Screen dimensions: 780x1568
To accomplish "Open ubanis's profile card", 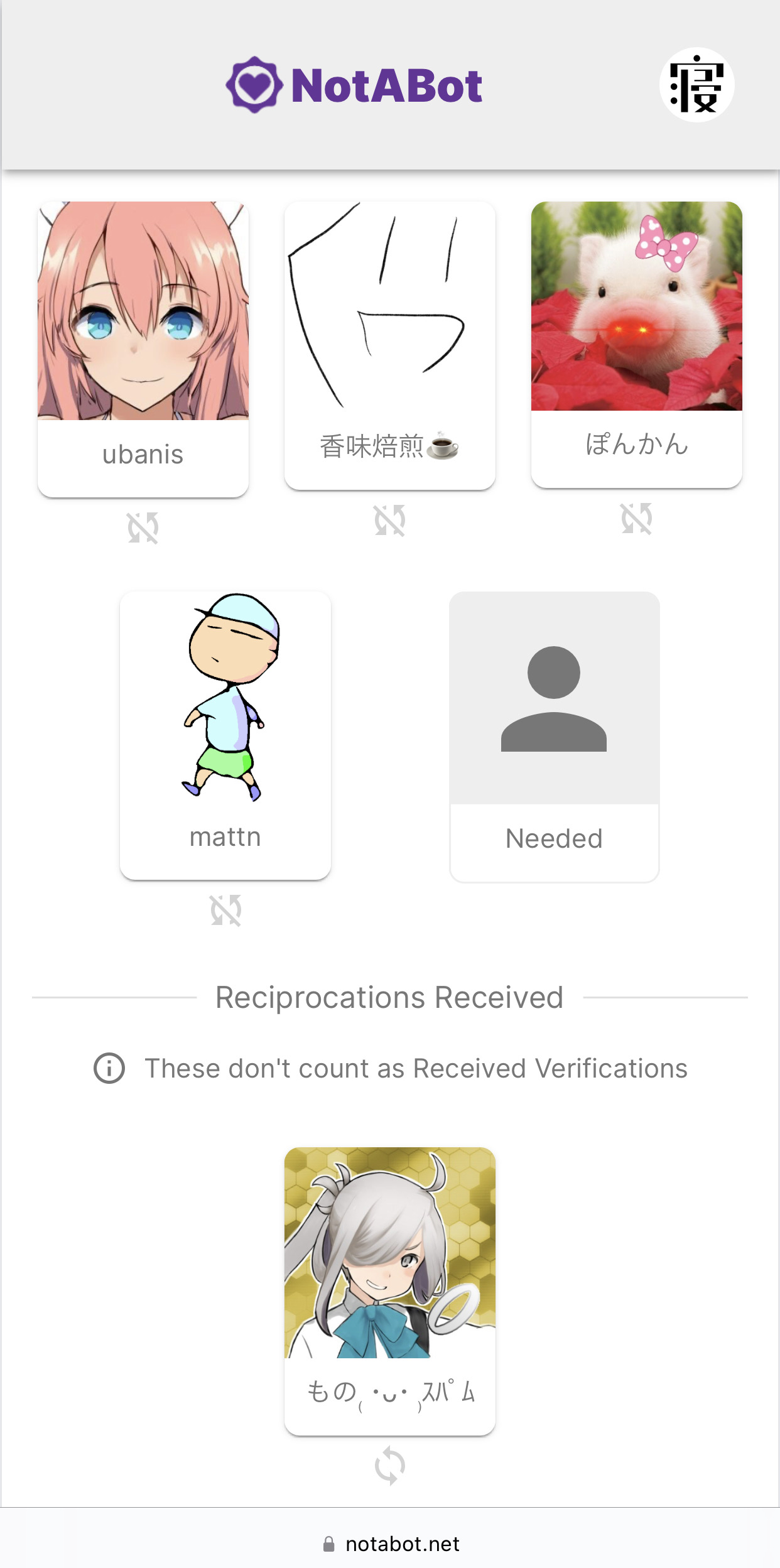I will tap(143, 349).
